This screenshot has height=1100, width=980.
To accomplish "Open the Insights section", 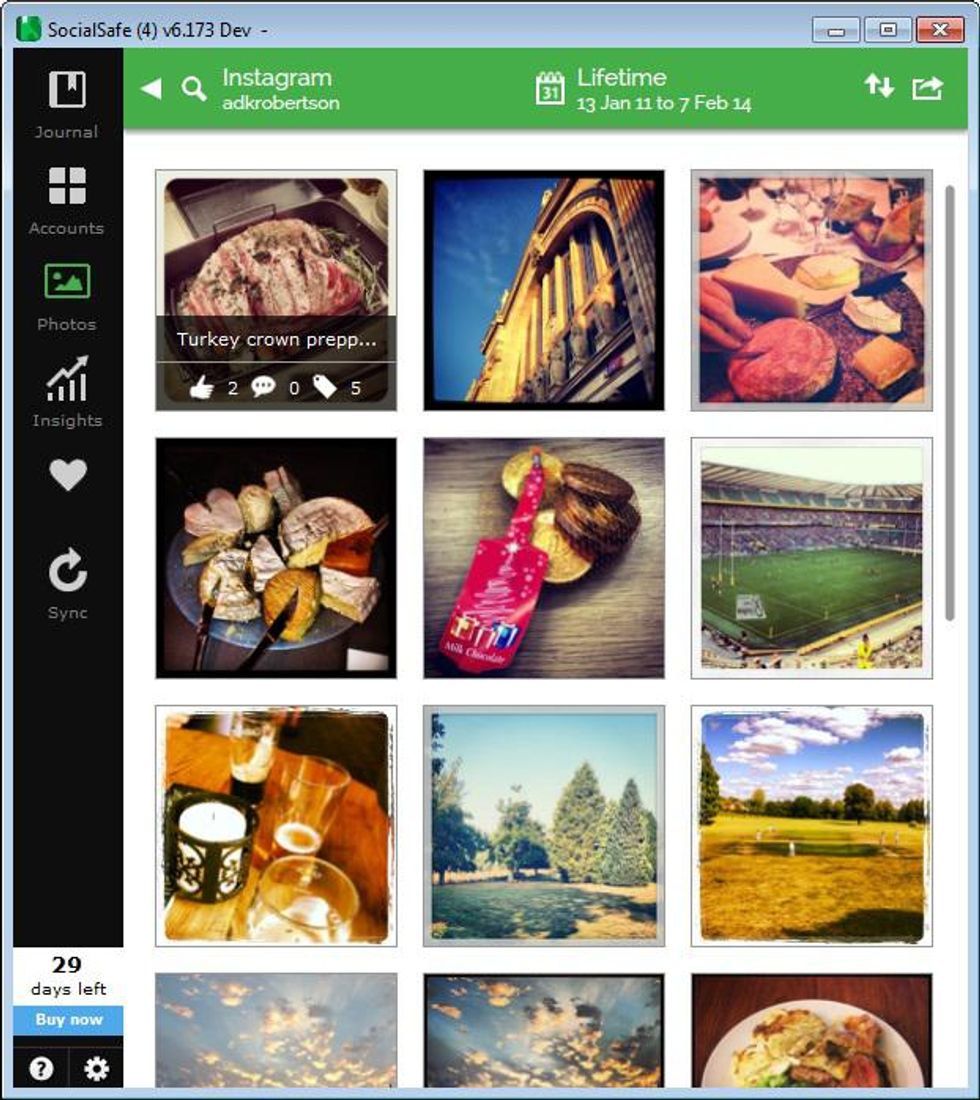I will 67,392.
